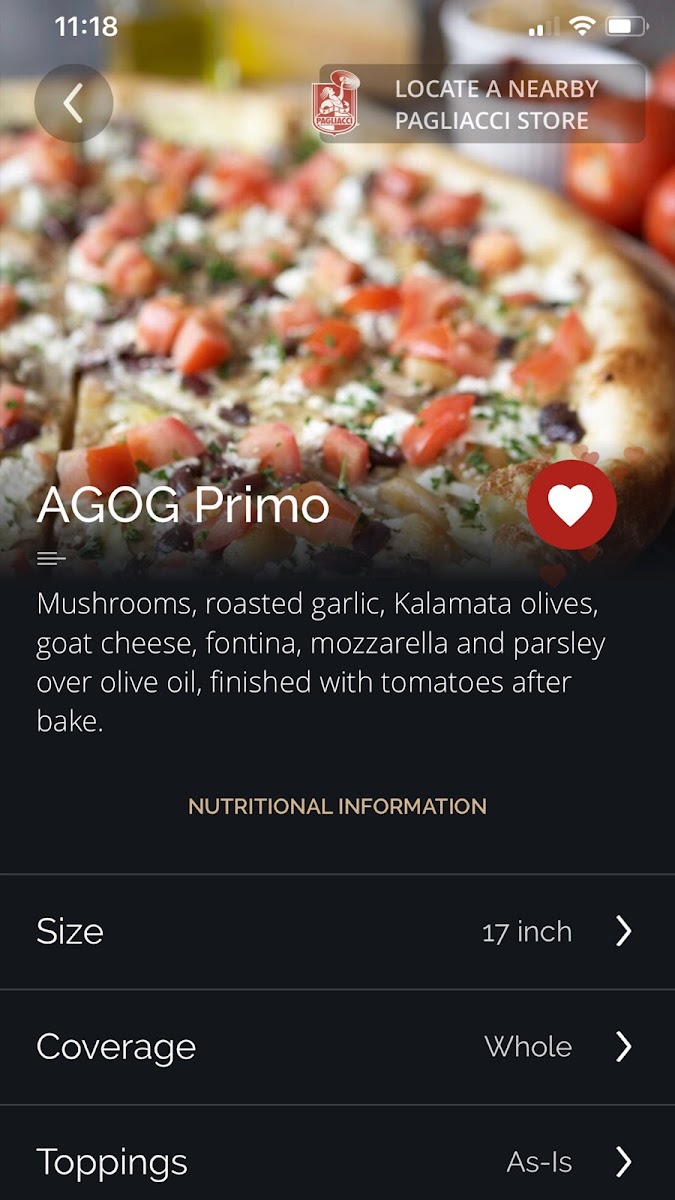This screenshot has height=1200, width=675.
Task: Change the pizza Size option
Action: [x=337, y=932]
